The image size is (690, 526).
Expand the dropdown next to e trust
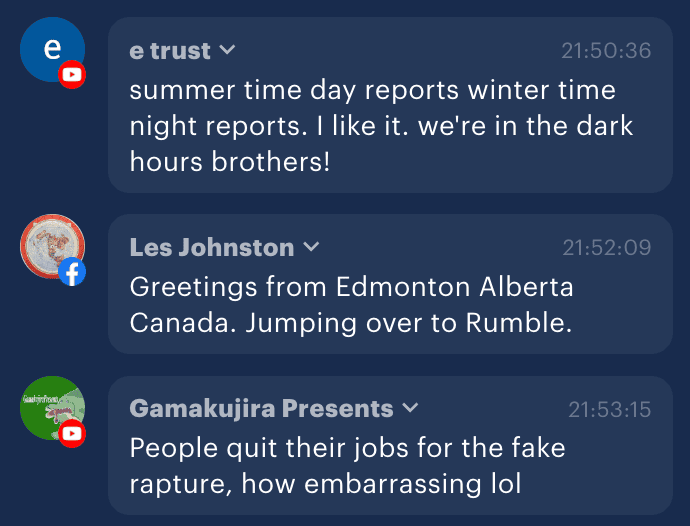[x=227, y=50]
